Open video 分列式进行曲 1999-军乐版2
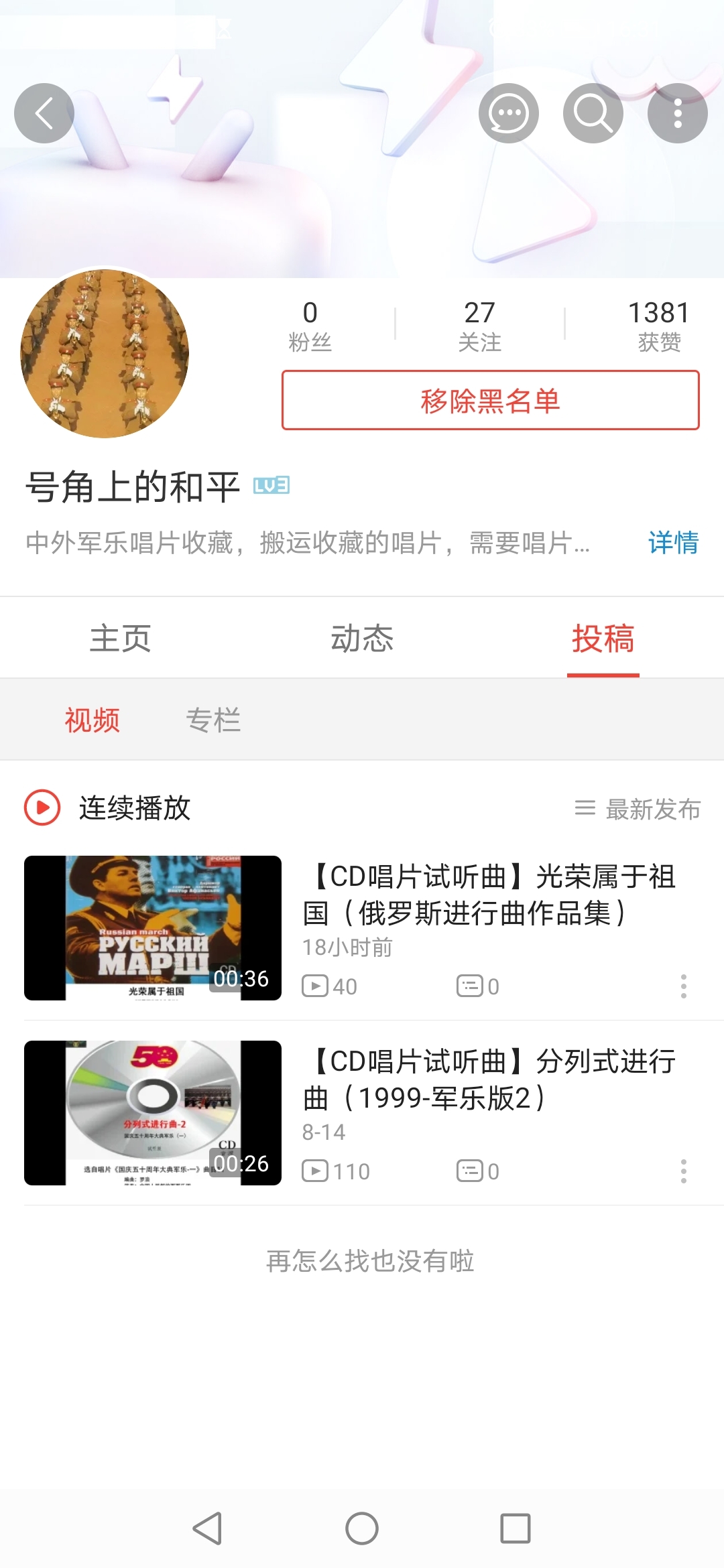724x1568 pixels. [x=489, y=1080]
